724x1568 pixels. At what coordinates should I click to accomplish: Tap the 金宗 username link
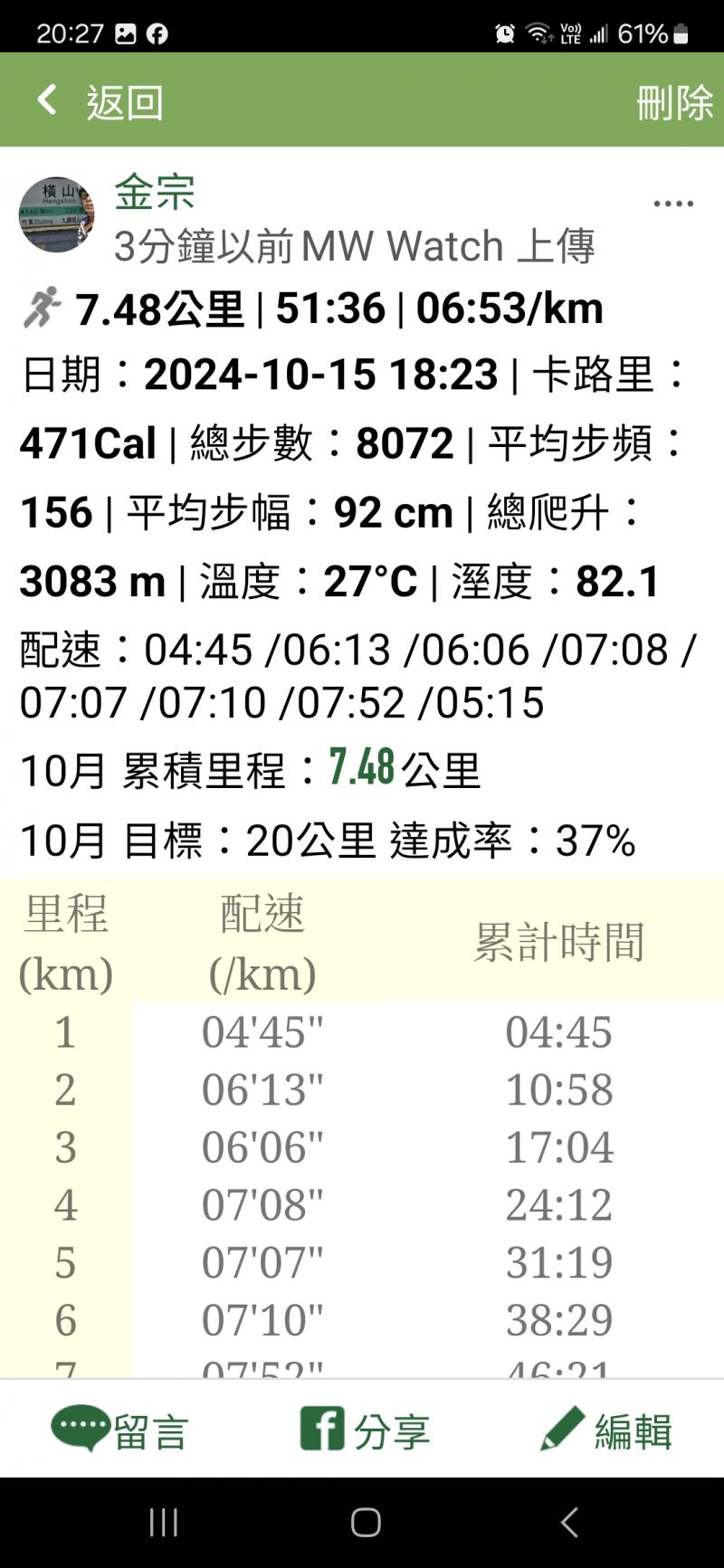click(x=155, y=192)
